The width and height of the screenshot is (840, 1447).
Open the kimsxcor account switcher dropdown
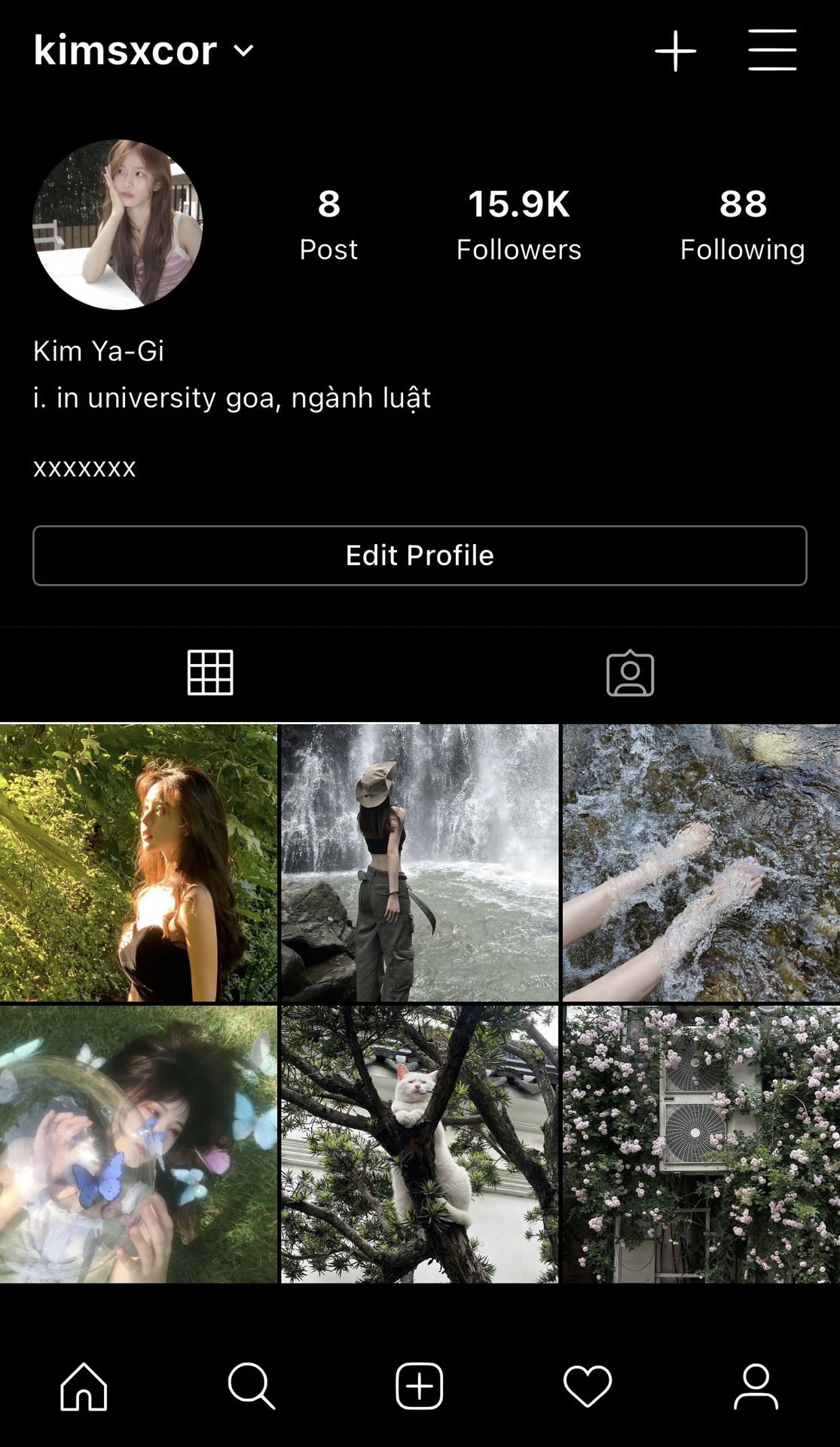144,50
